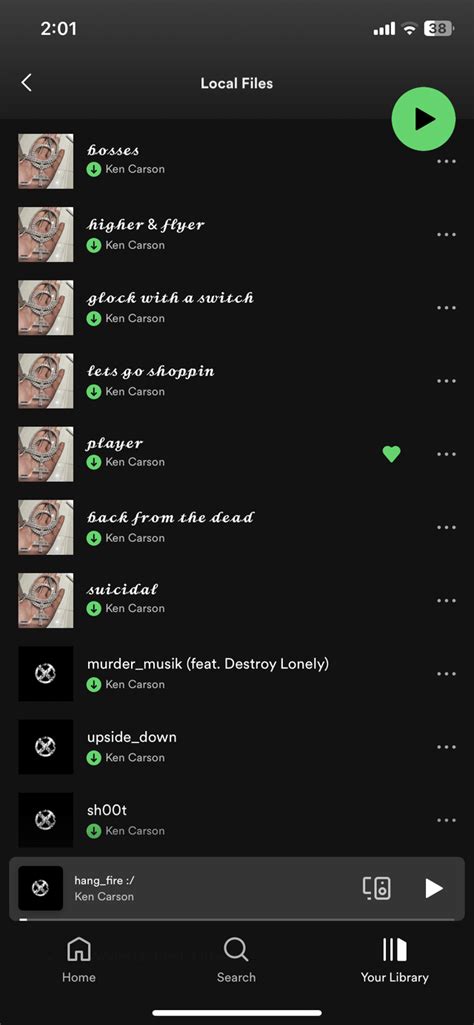Screen dimensions: 474x1025
Task: Switch to the Search tab
Action: (236, 960)
